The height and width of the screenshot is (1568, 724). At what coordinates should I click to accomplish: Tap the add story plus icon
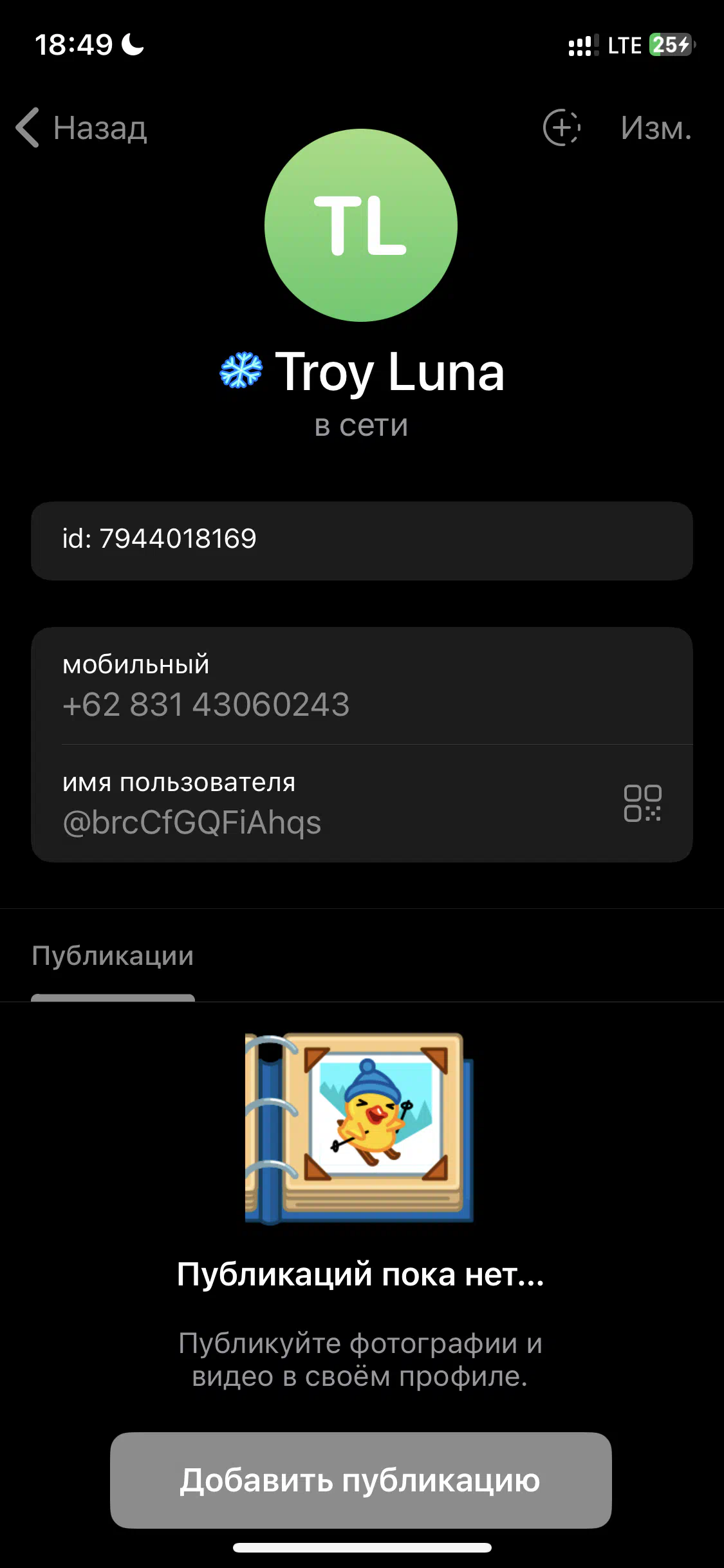coord(562,127)
